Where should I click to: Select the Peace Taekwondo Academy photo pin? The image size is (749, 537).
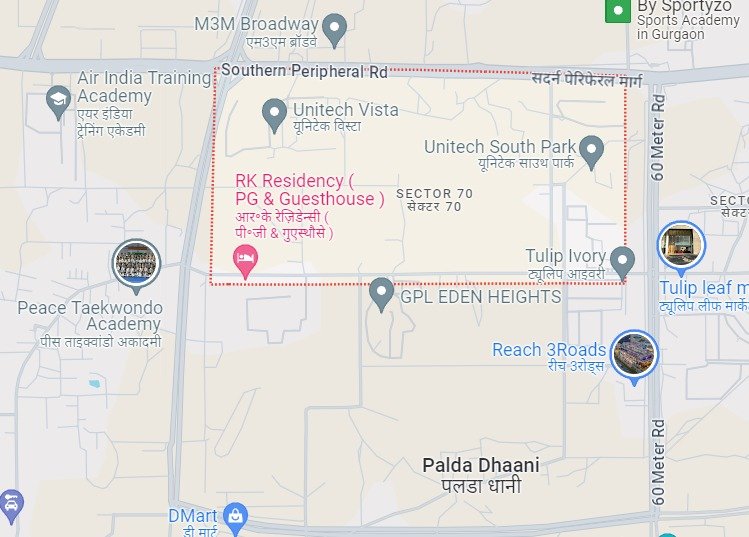coord(136,263)
